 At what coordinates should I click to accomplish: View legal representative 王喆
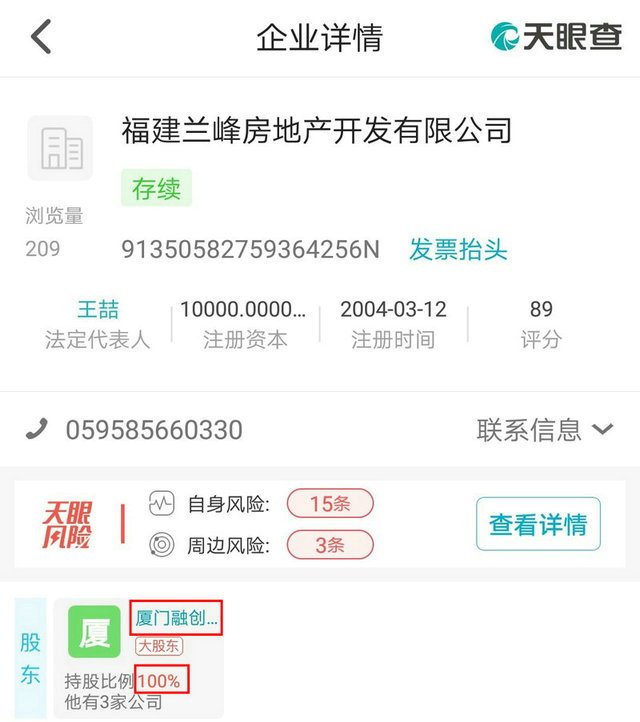coord(97,309)
